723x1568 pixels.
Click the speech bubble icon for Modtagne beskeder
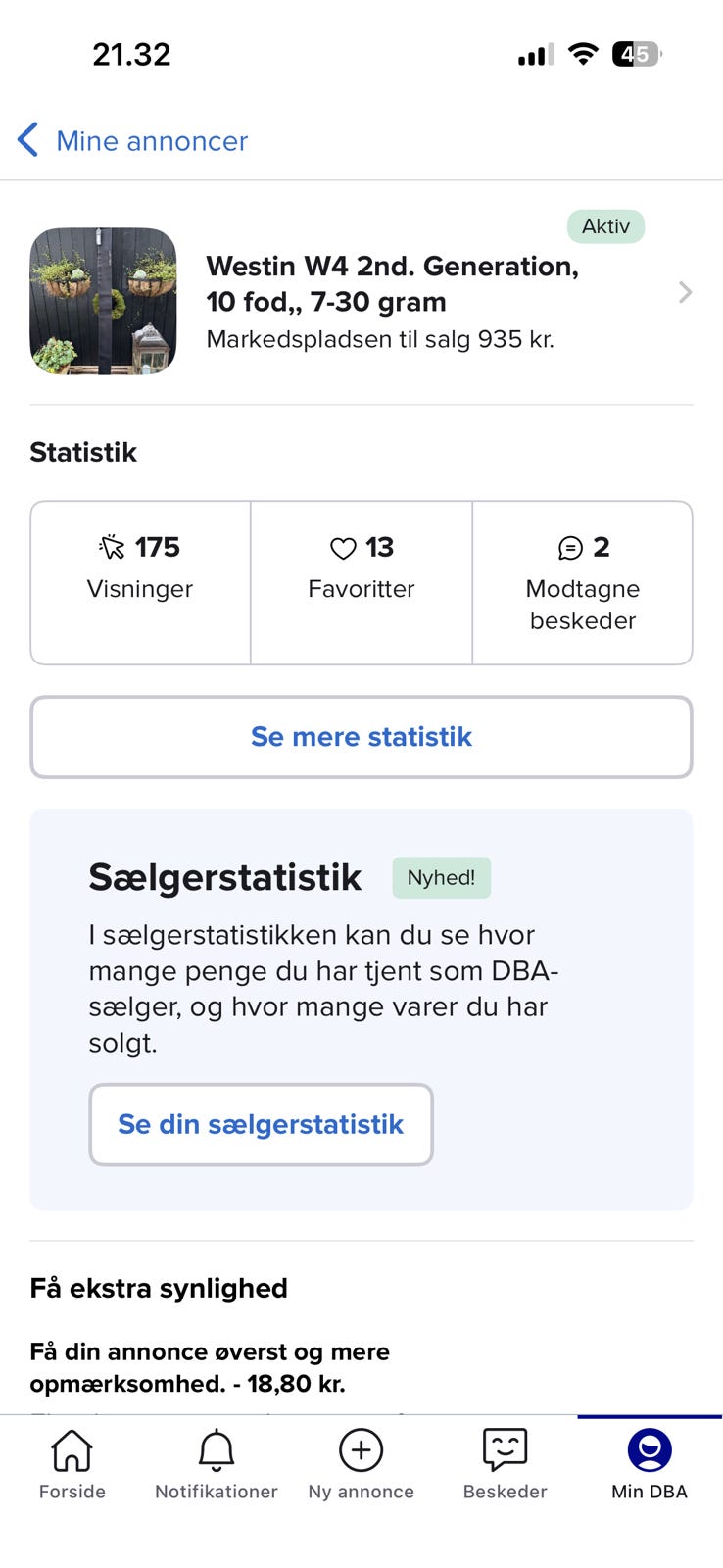click(569, 548)
